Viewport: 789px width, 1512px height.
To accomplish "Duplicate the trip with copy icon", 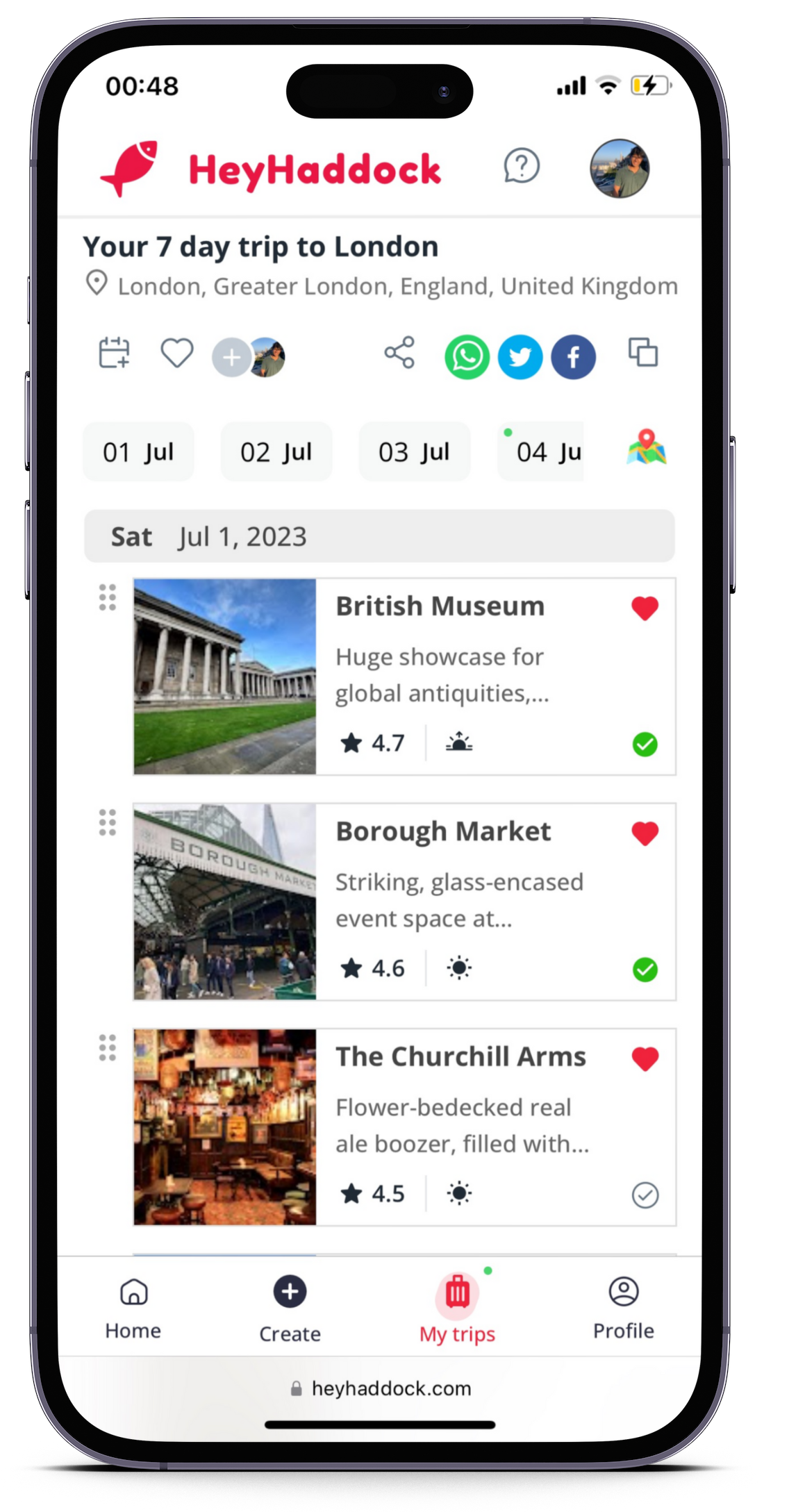I will coord(643,352).
